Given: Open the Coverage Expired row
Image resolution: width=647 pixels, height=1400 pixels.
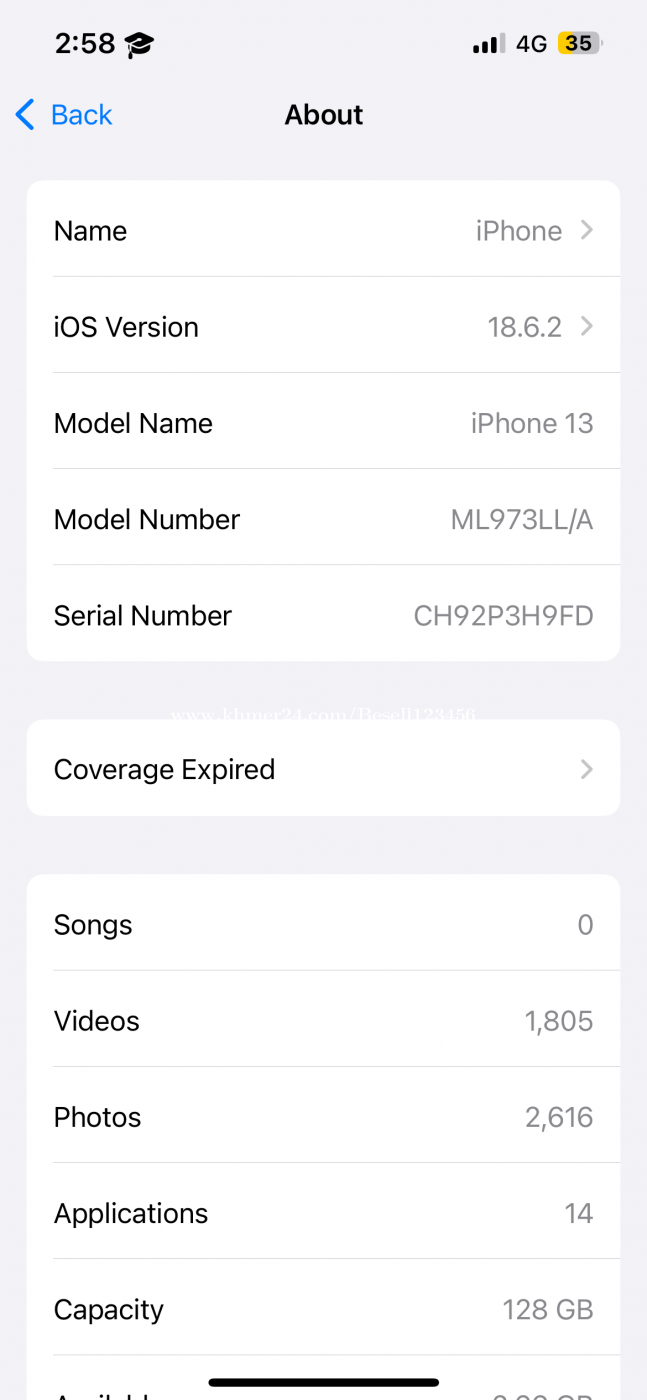Looking at the screenshot, I should 323,769.
